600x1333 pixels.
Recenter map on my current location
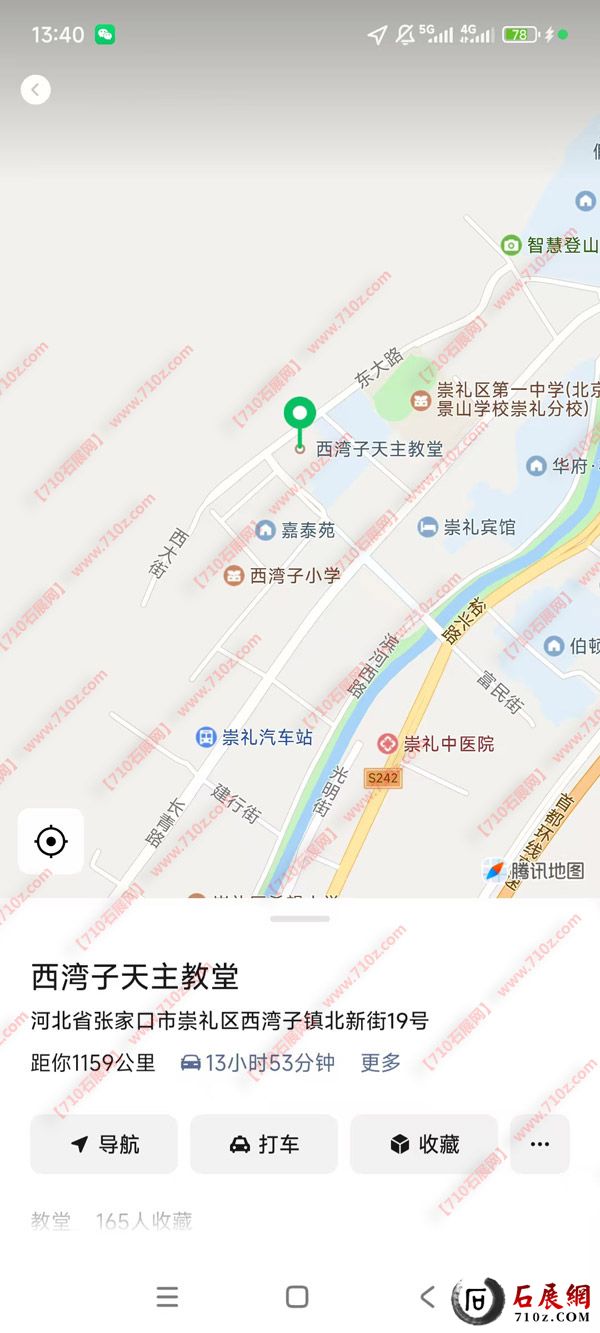(51, 841)
